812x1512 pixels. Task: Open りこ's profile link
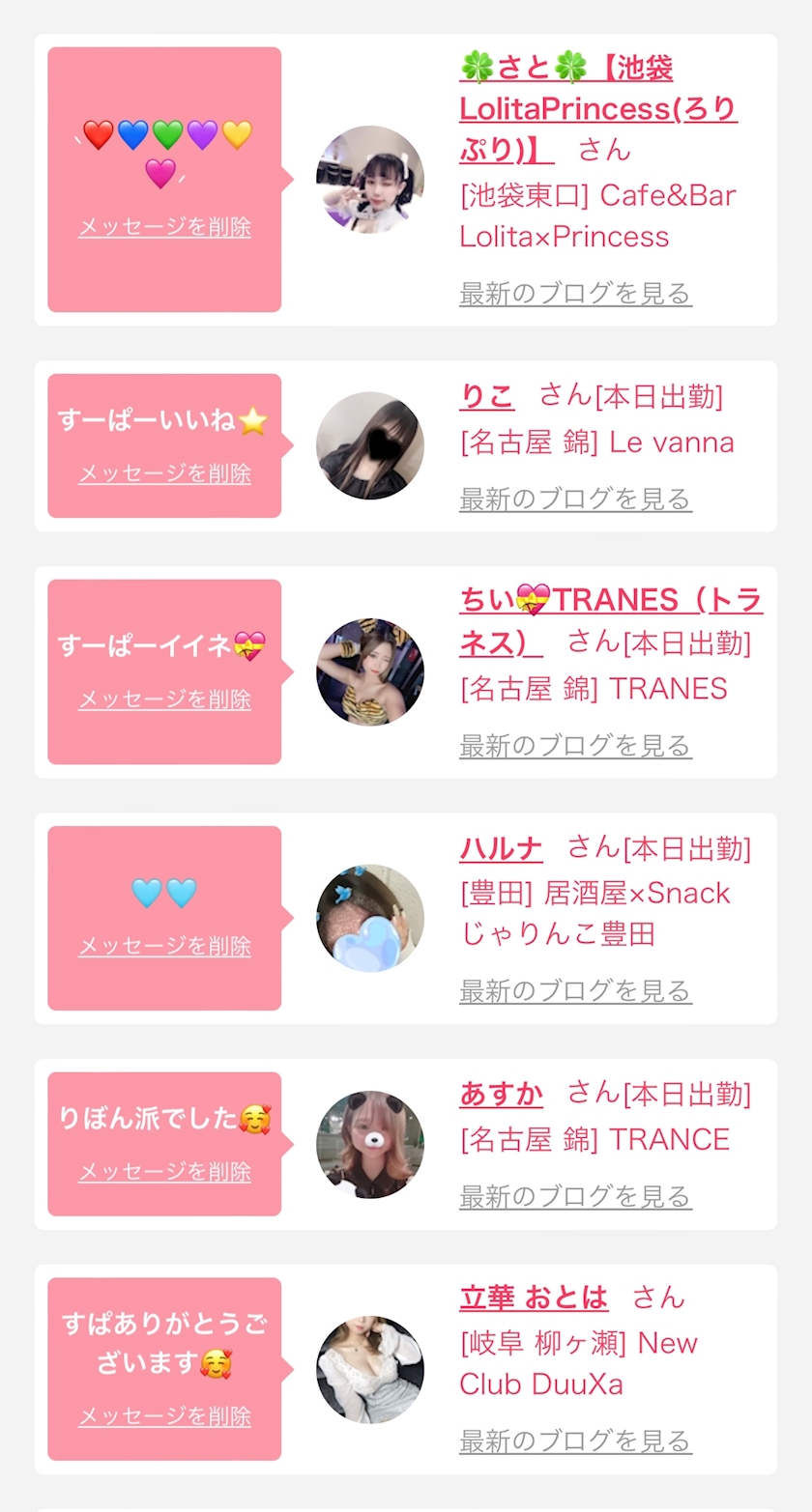point(487,396)
